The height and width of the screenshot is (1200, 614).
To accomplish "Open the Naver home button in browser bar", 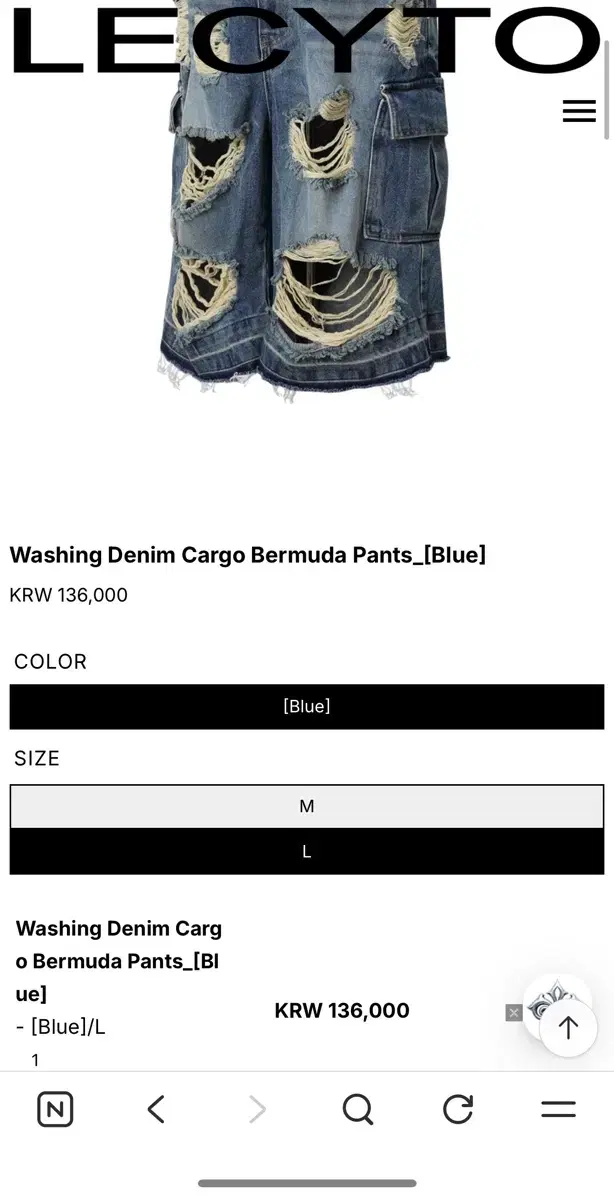I will 55,1109.
